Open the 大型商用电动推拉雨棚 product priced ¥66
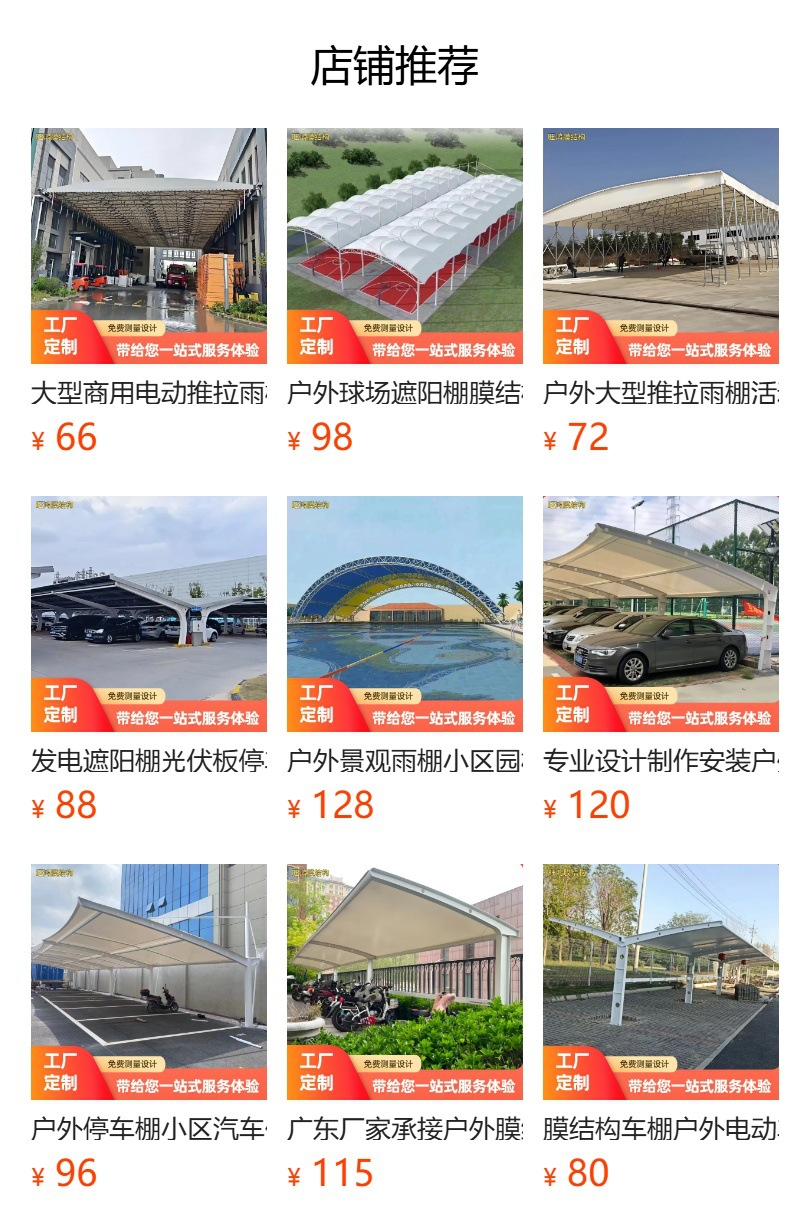 tap(149, 246)
